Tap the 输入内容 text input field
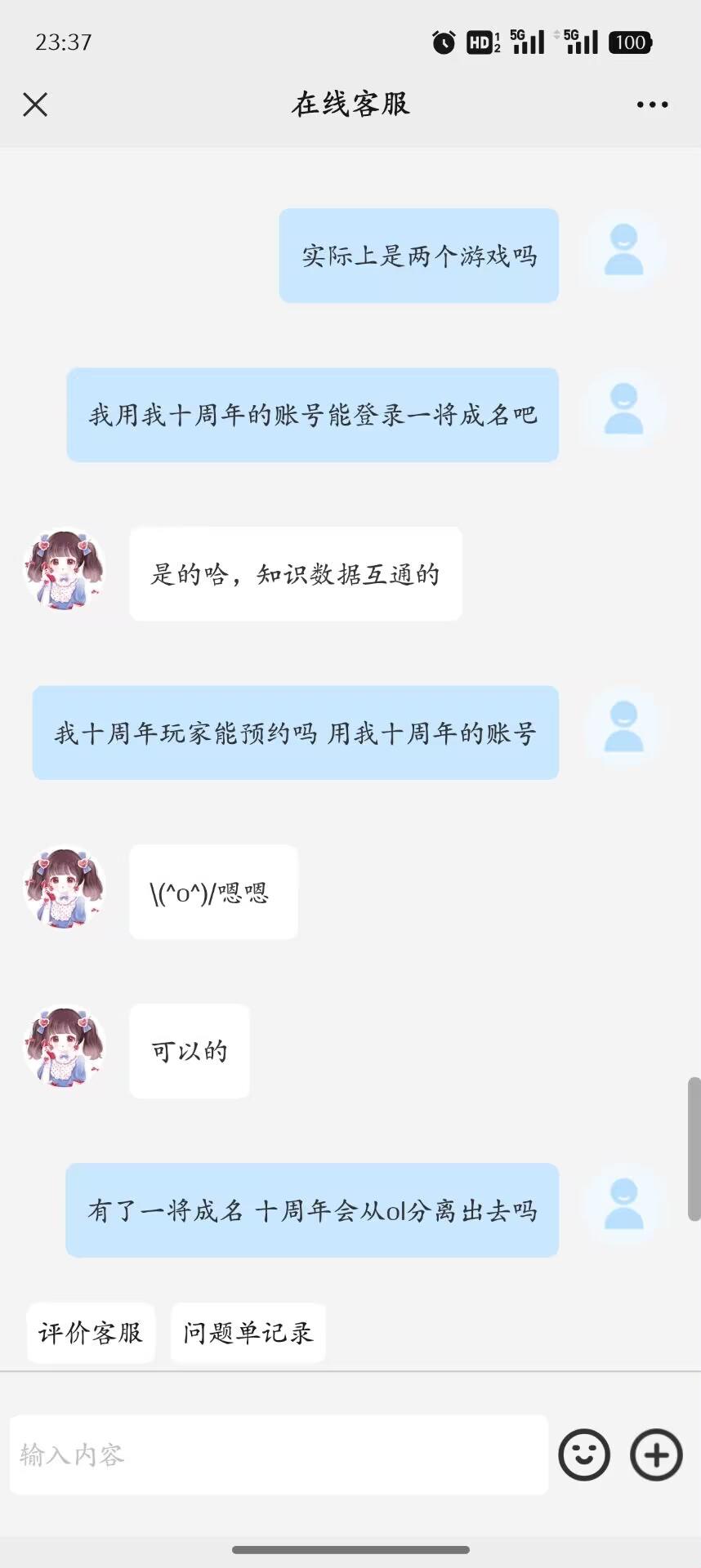The height and width of the screenshot is (1568, 701). point(278,1455)
